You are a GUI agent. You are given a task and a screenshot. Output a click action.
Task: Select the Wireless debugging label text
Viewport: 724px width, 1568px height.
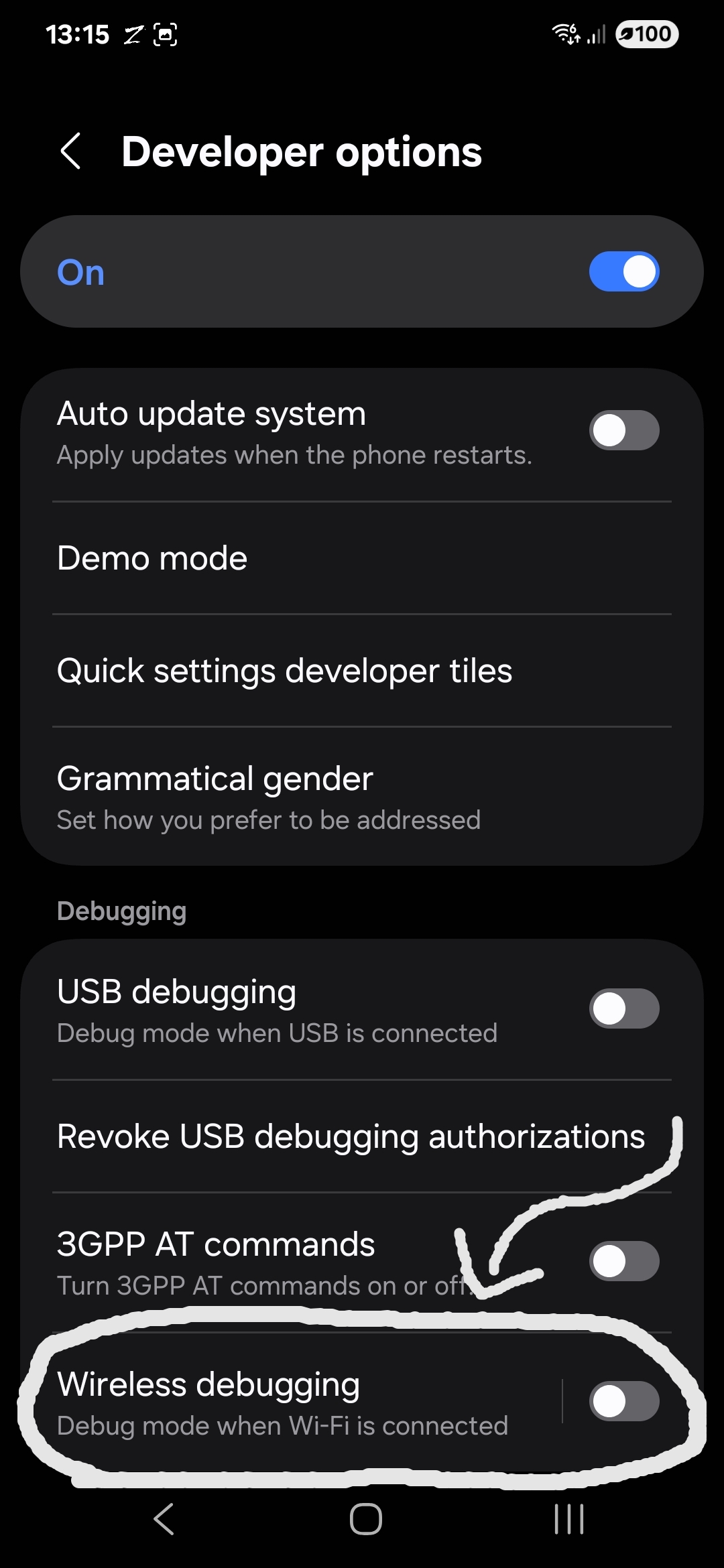click(x=208, y=1384)
